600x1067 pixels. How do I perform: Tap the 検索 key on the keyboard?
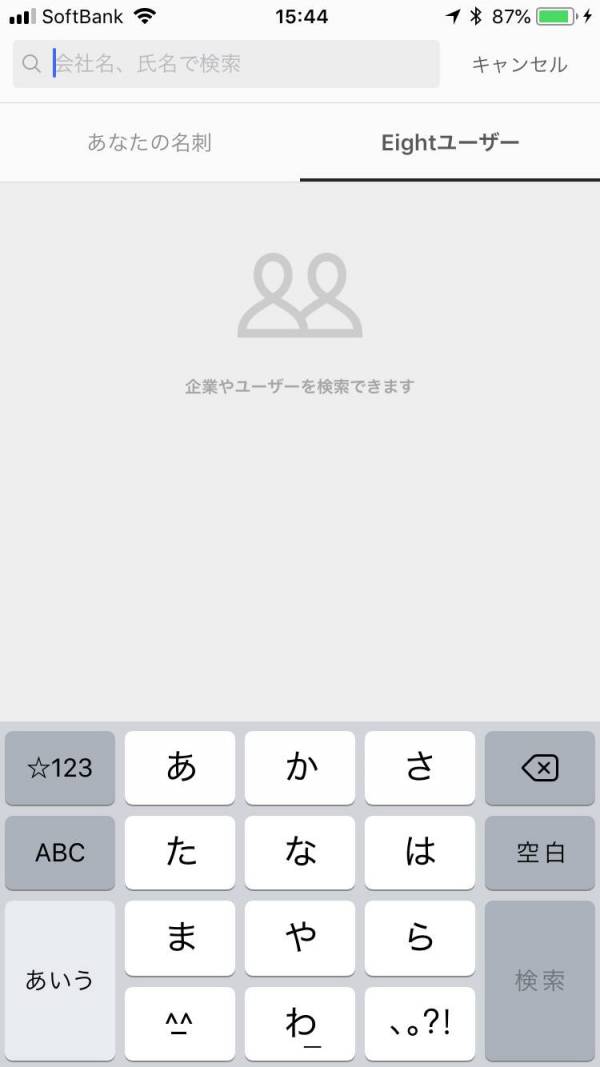point(540,981)
